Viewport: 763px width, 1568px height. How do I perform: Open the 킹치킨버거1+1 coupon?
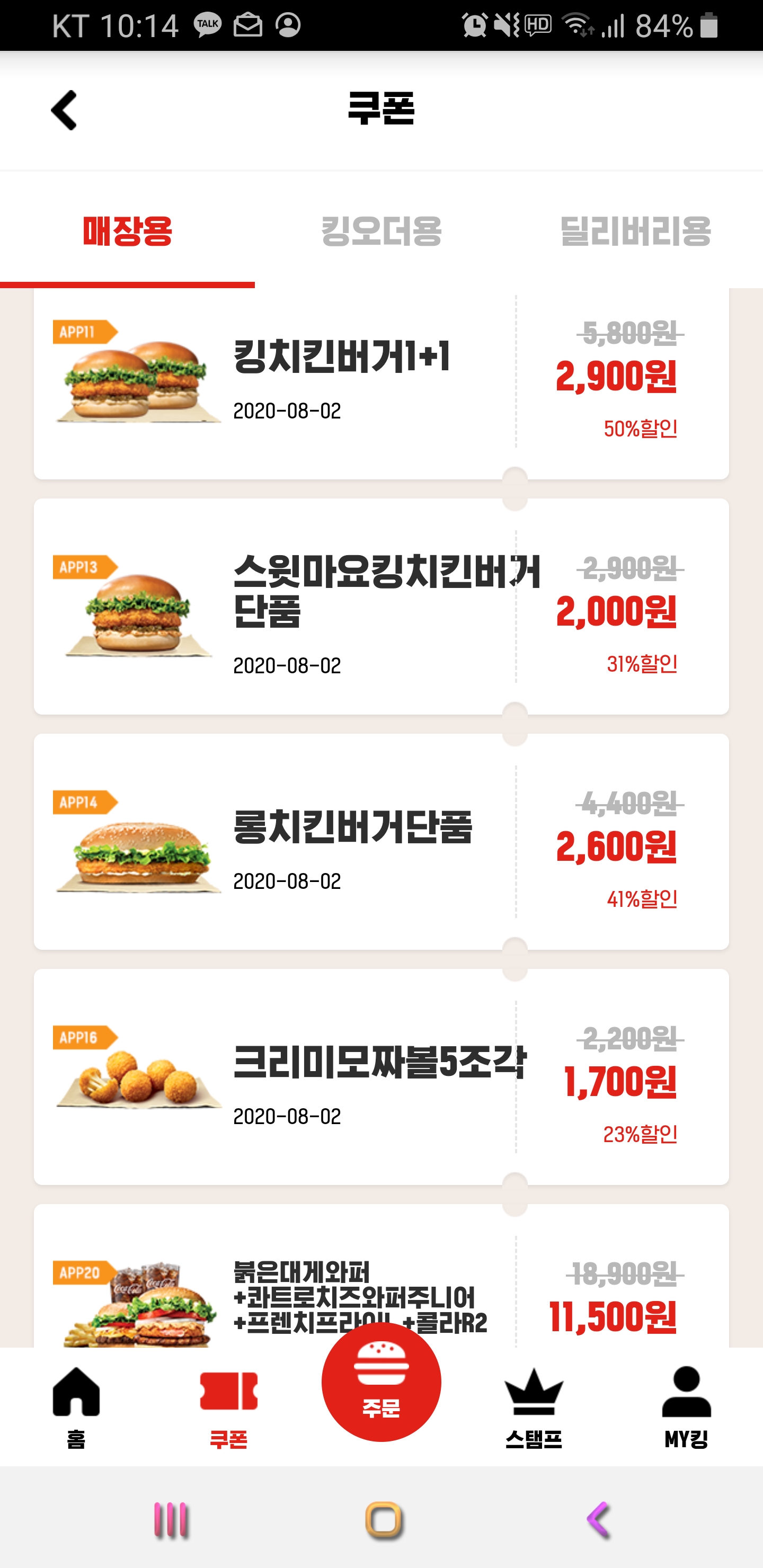[341, 377]
